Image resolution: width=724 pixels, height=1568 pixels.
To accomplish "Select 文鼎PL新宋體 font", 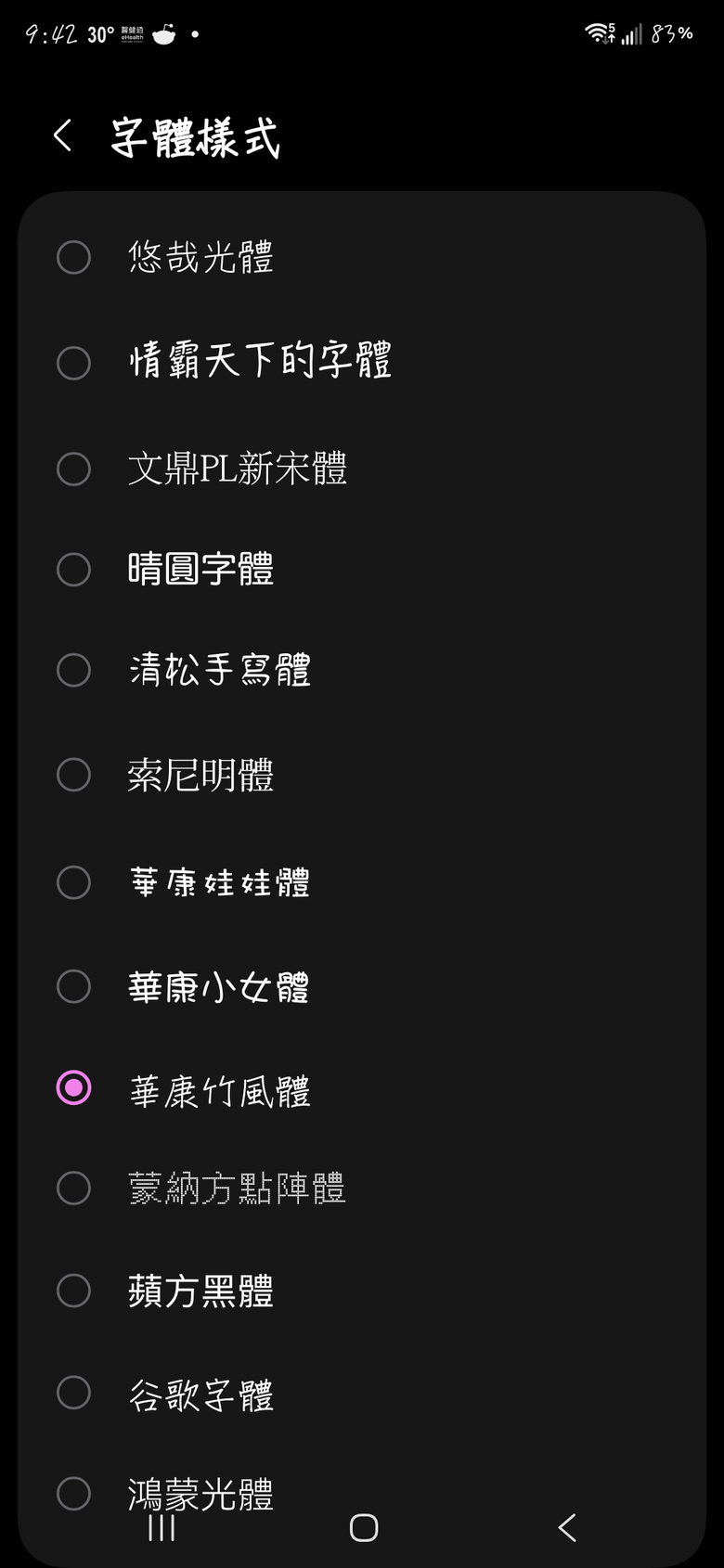I will point(362,469).
